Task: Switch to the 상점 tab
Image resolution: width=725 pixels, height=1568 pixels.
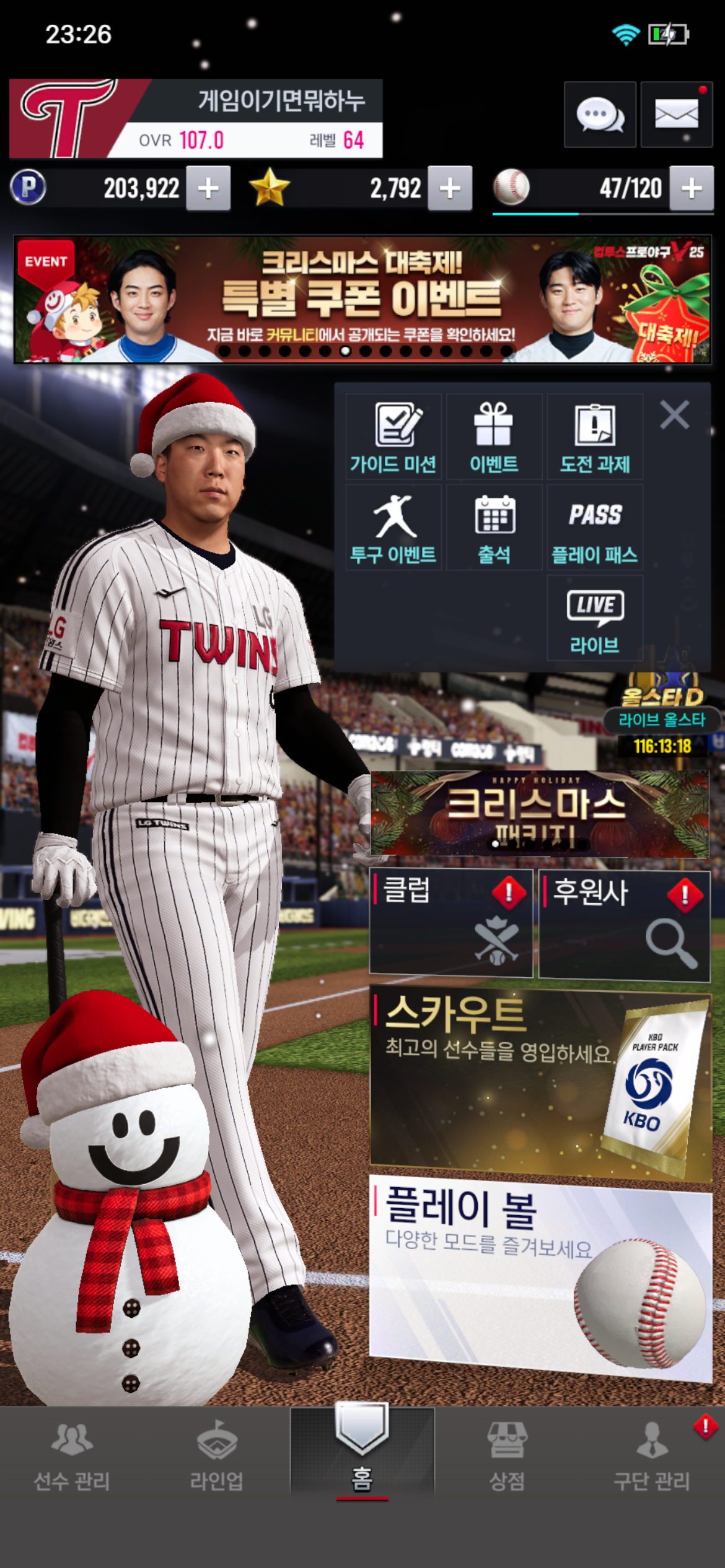Action: (x=507, y=1455)
